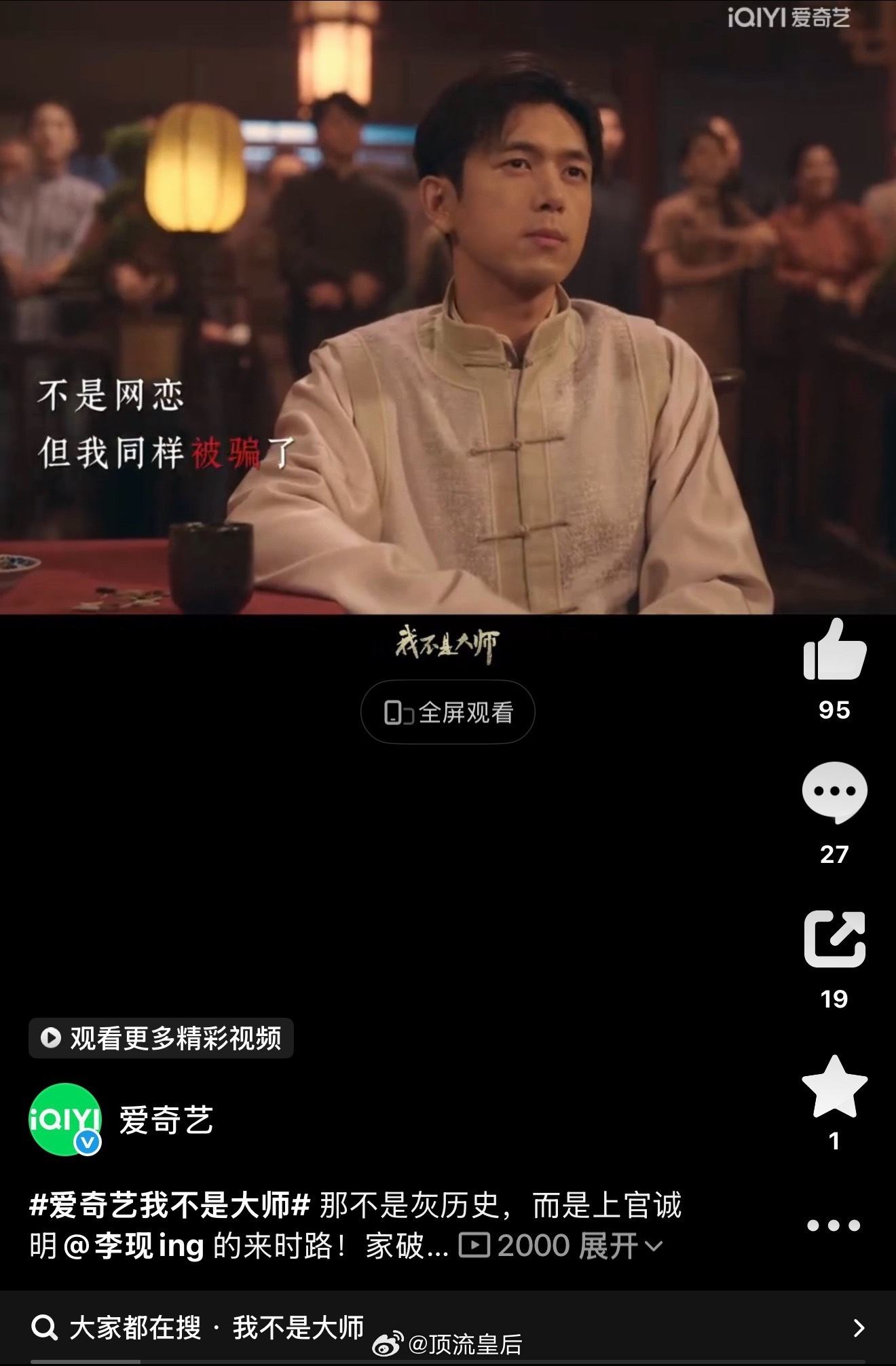Open the 爱奇艺 profile avatar

(x=64, y=1120)
